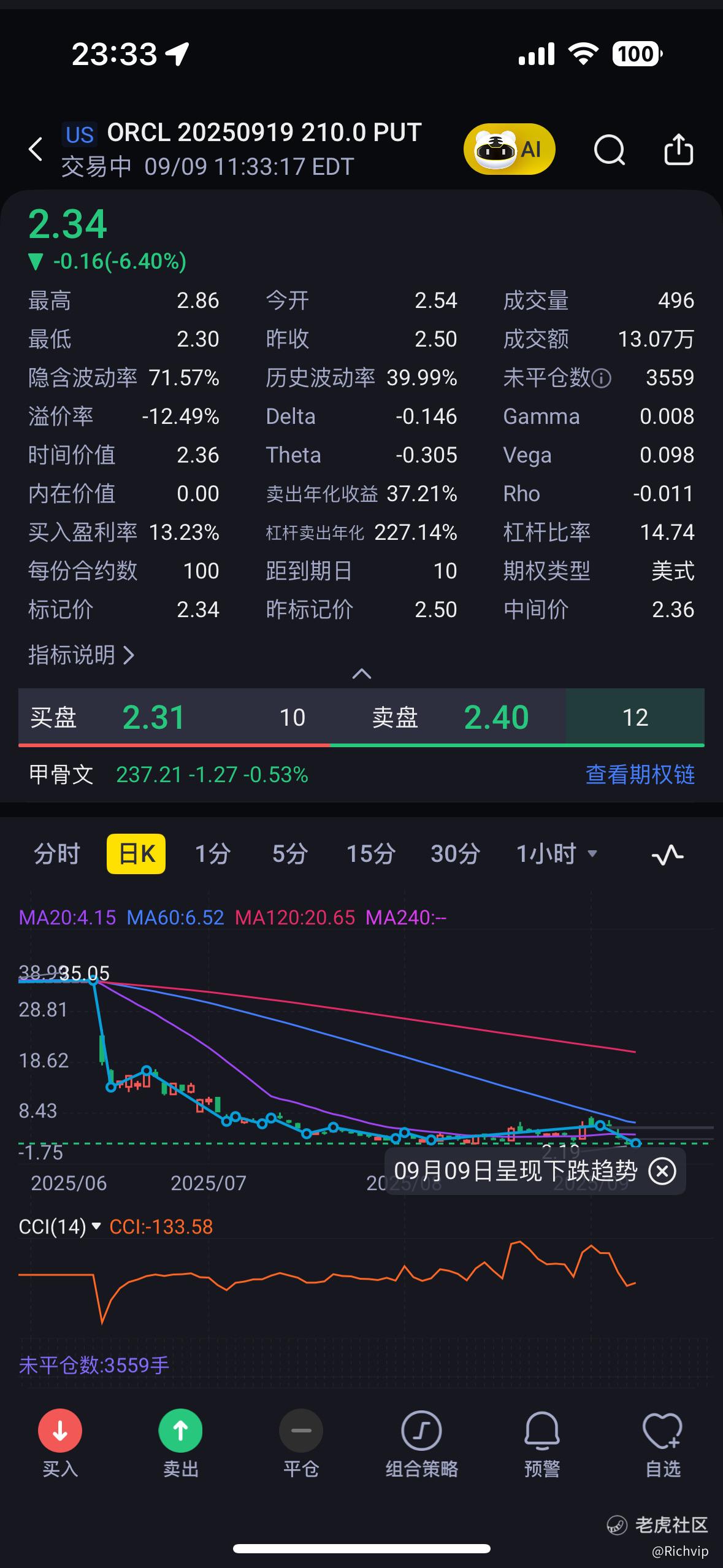Dismiss the 09月09日呈现下跌趋势 tip
Viewport: 723px width, 1568px height.
662,1171
